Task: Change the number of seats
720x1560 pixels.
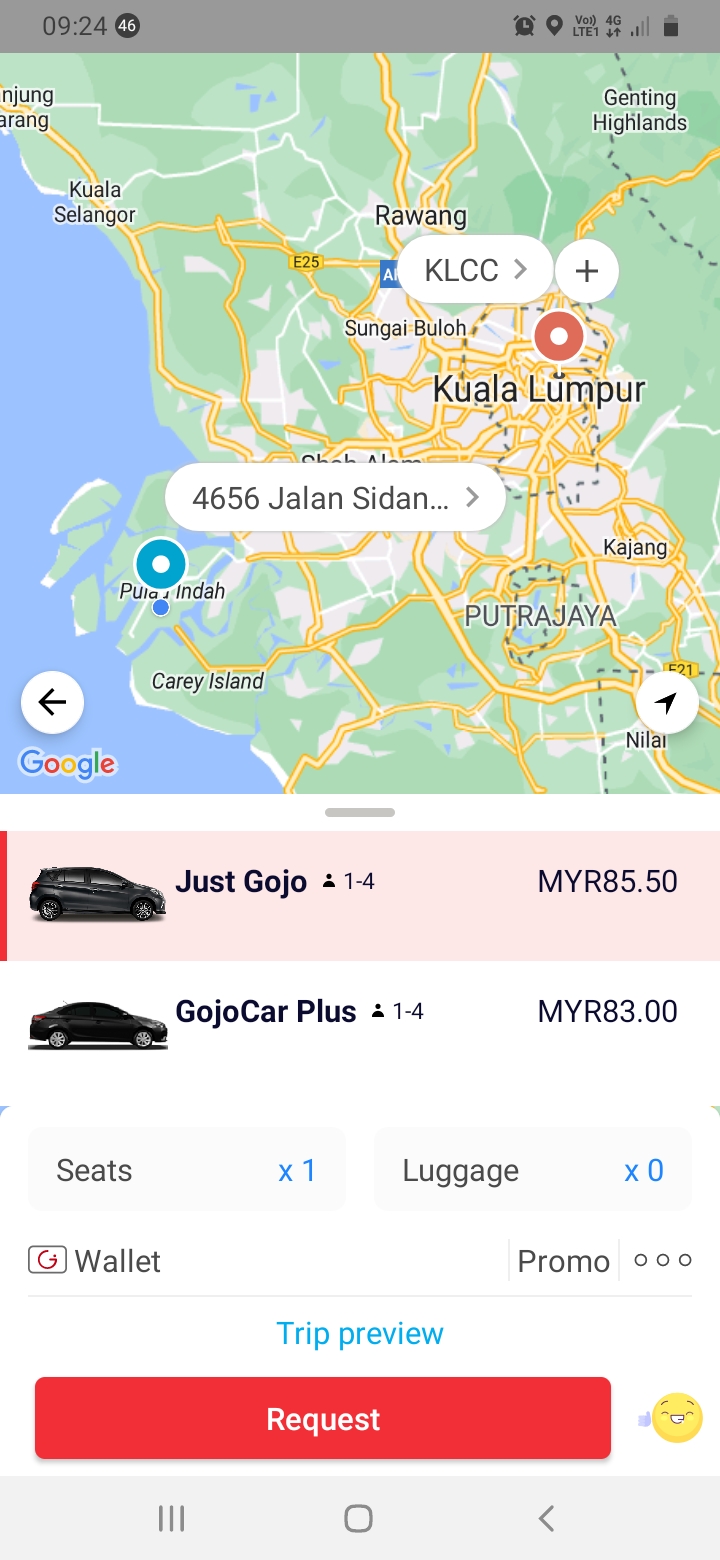Action: pos(187,1170)
